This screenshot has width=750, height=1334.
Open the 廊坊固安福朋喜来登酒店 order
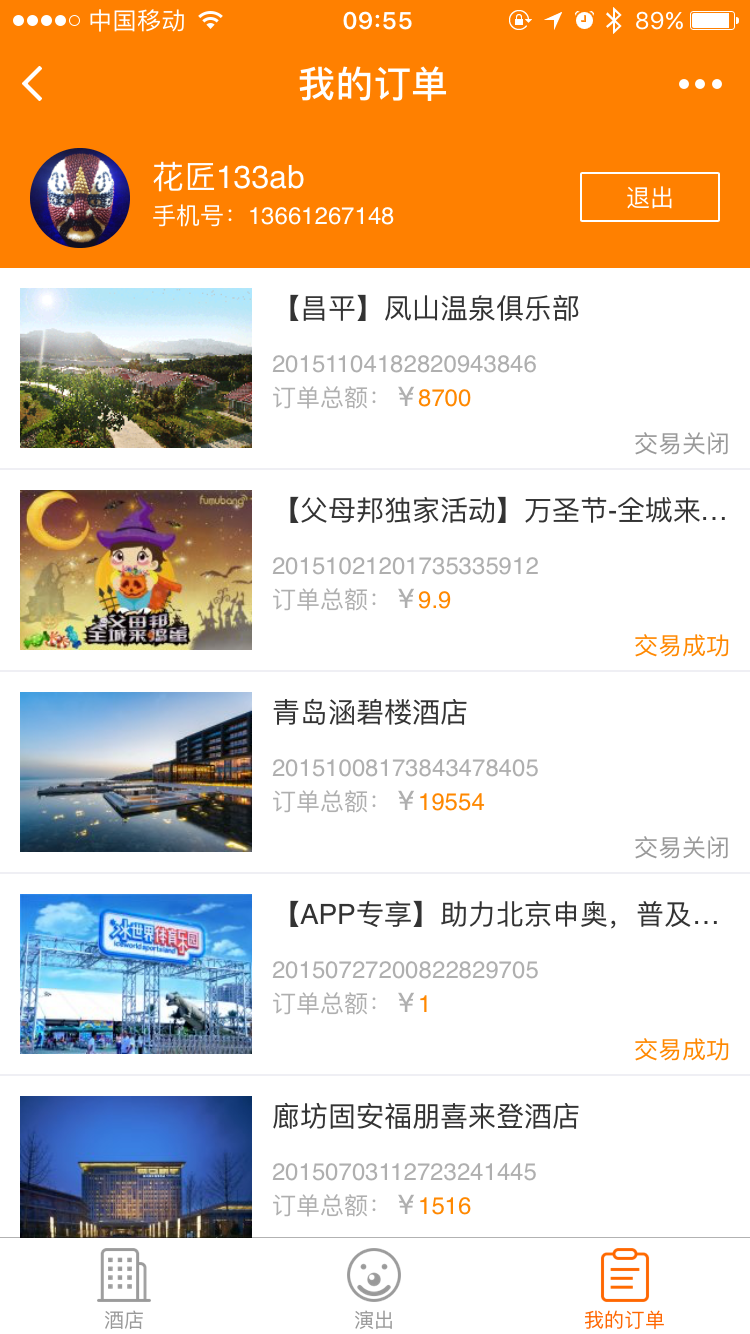coord(375,1158)
